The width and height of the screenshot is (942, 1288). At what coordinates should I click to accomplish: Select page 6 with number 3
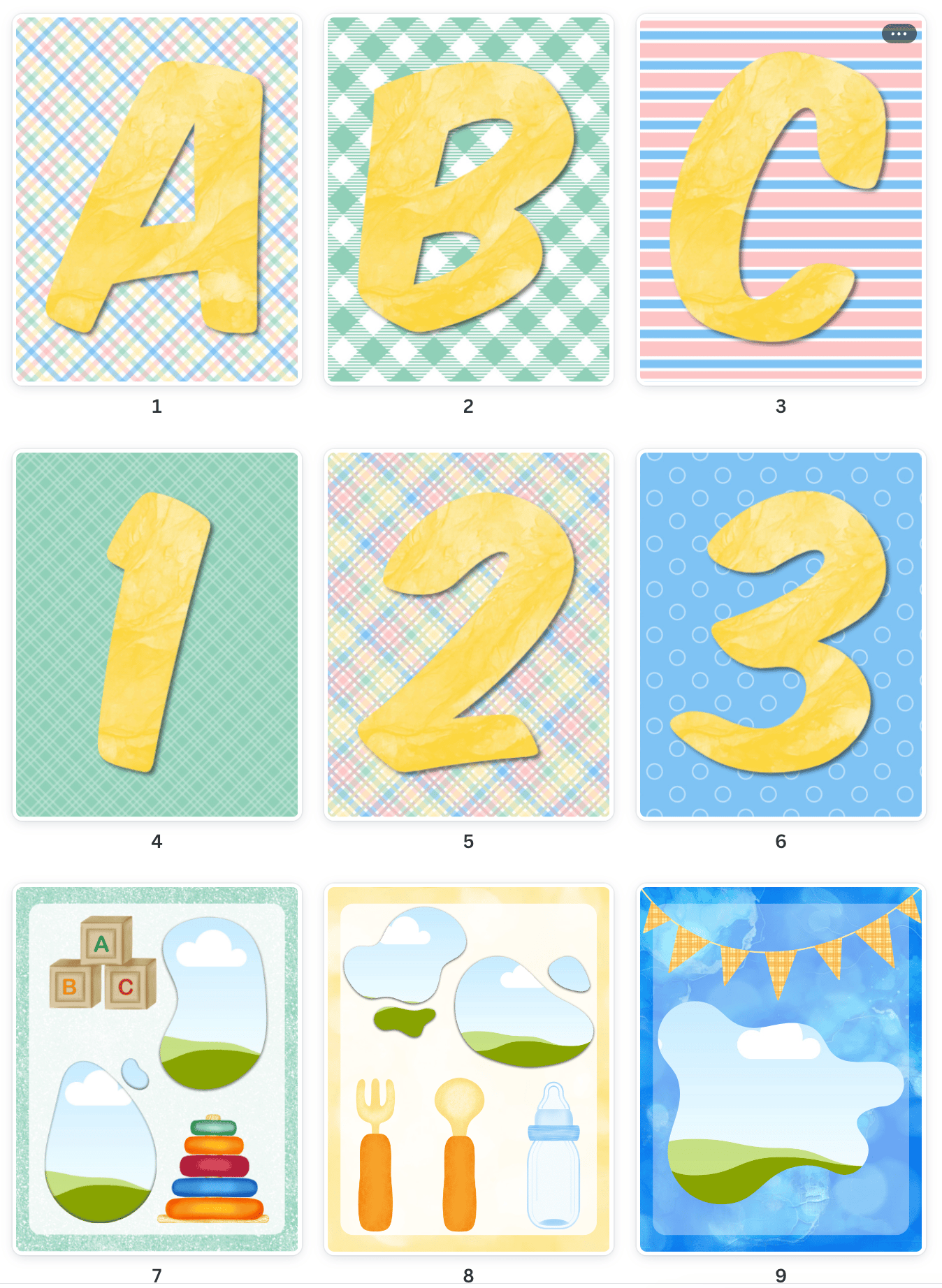coord(781,634)
